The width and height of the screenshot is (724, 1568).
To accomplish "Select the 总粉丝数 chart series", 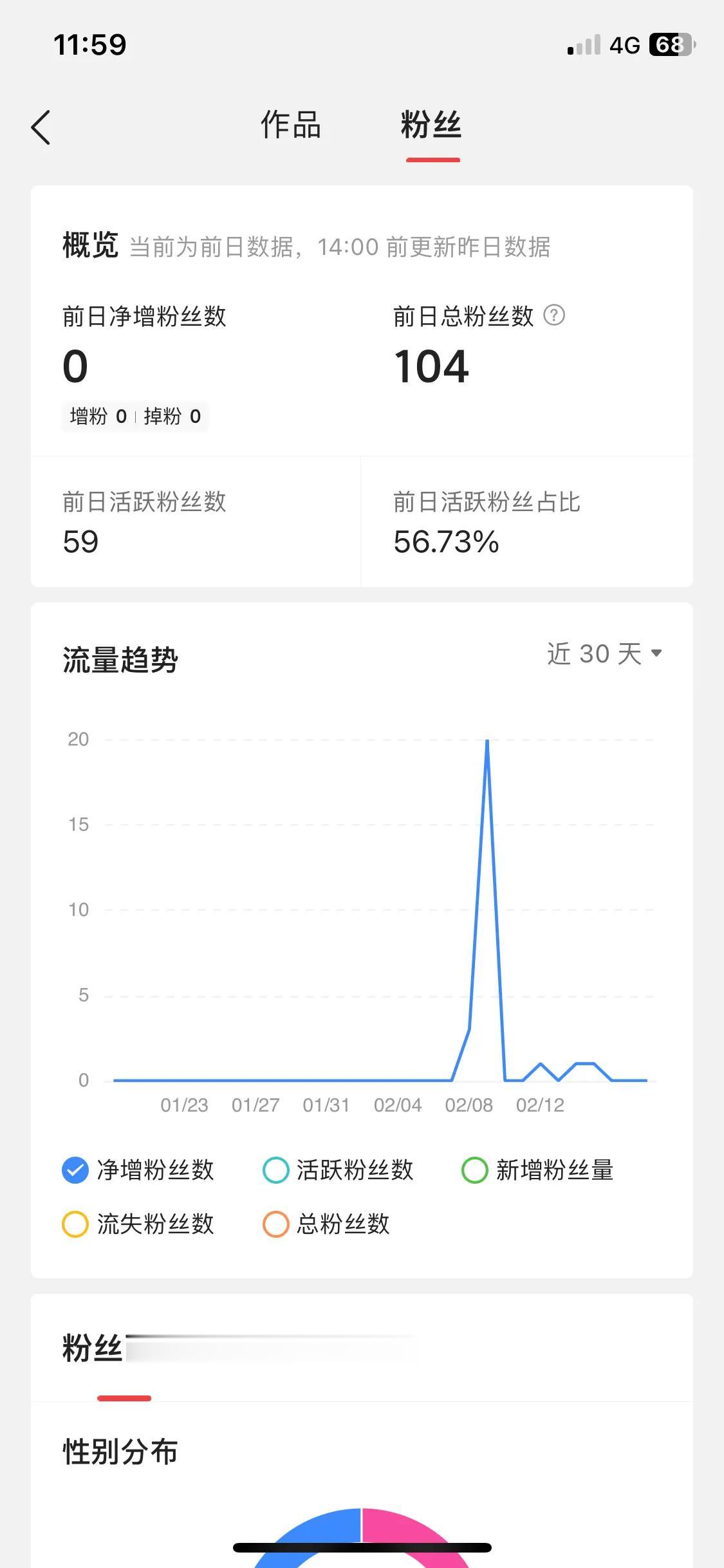I will tap(276, 1224).
